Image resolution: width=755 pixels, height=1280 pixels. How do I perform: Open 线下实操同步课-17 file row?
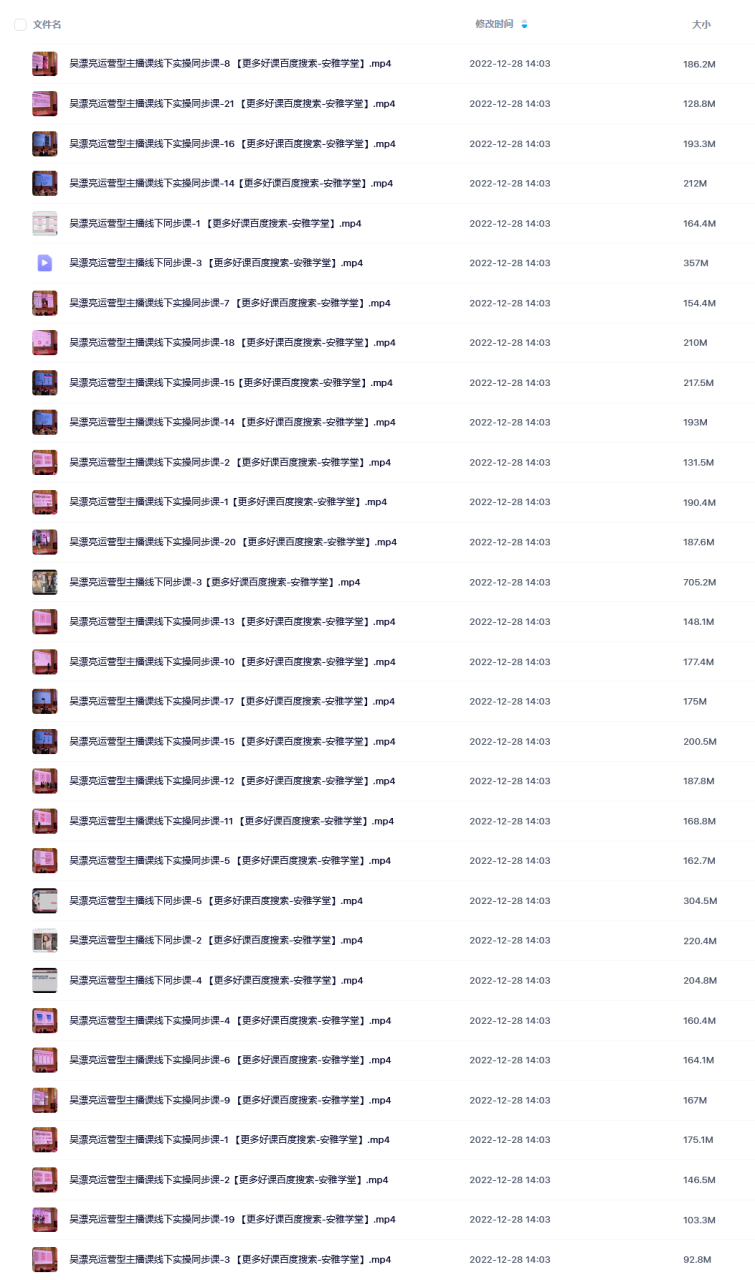(232, 702)
